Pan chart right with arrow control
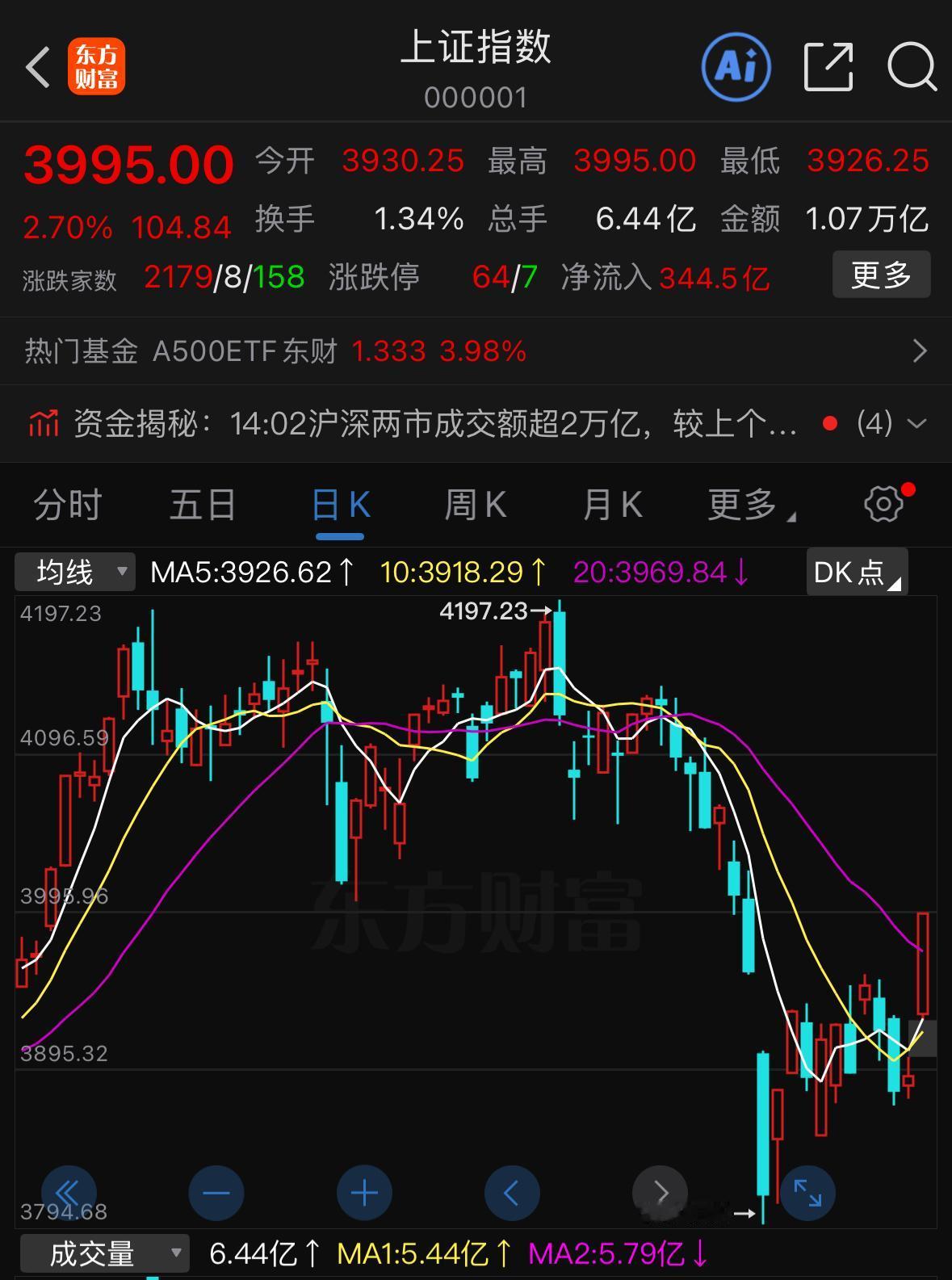The width and height of the screenshot is (952, 1280). tap(661, 1192)
